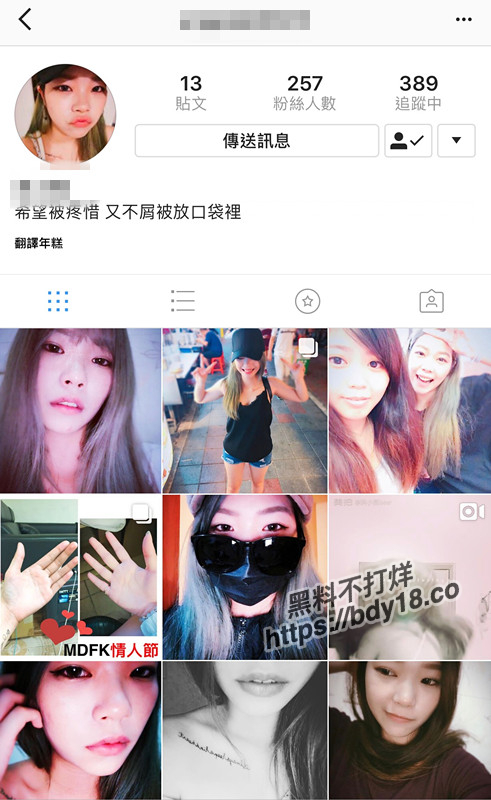Open the multi-photo post of girl in black cap

[245, 410]
